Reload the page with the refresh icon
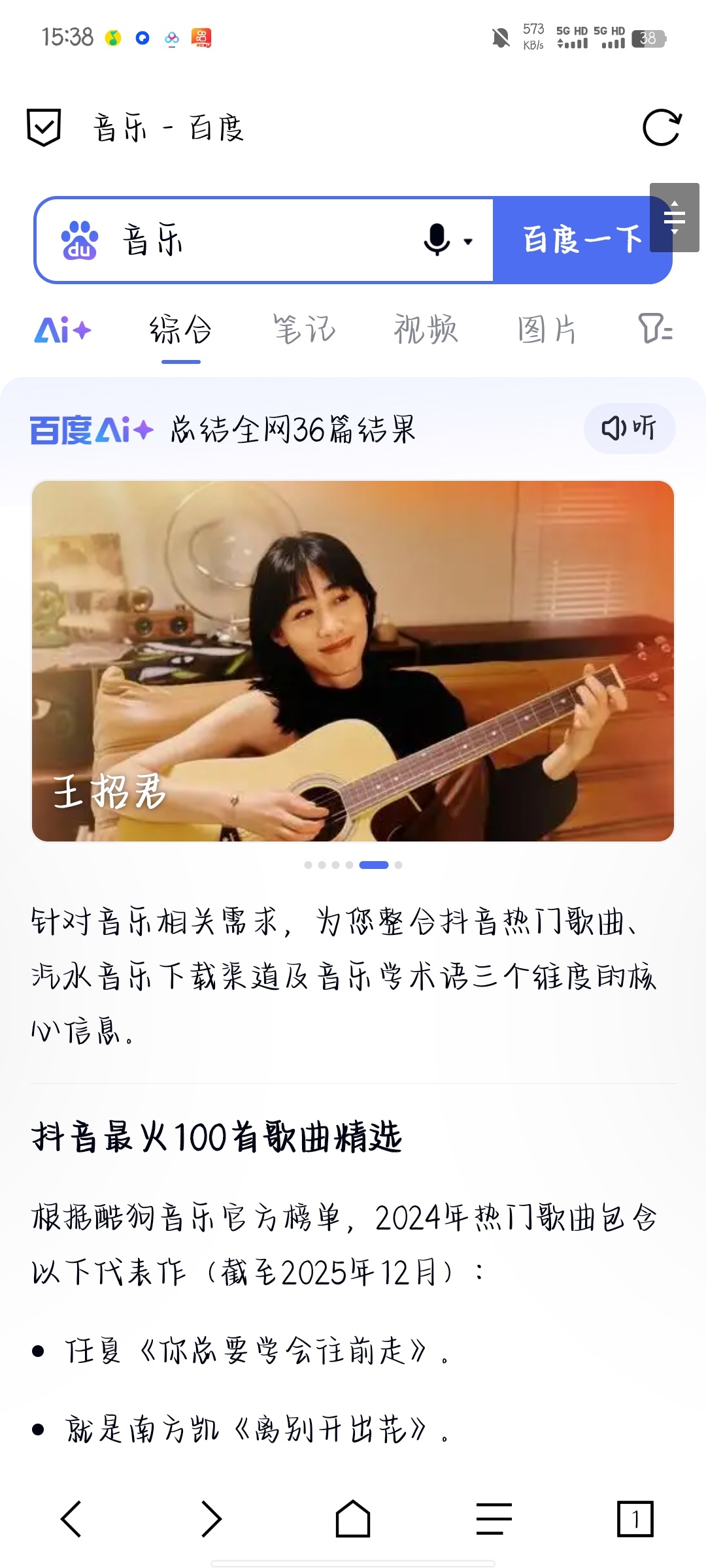 [662, 127]
